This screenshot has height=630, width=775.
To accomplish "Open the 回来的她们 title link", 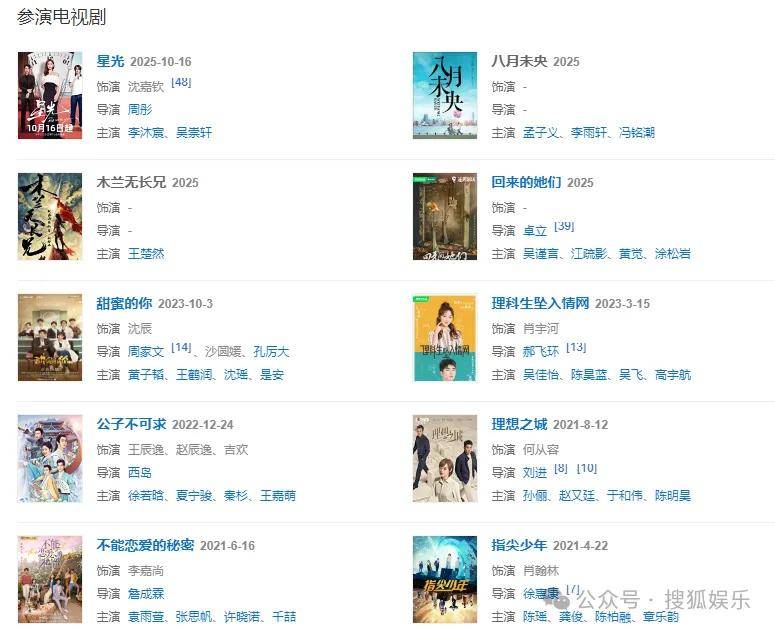I will (526, 182).
